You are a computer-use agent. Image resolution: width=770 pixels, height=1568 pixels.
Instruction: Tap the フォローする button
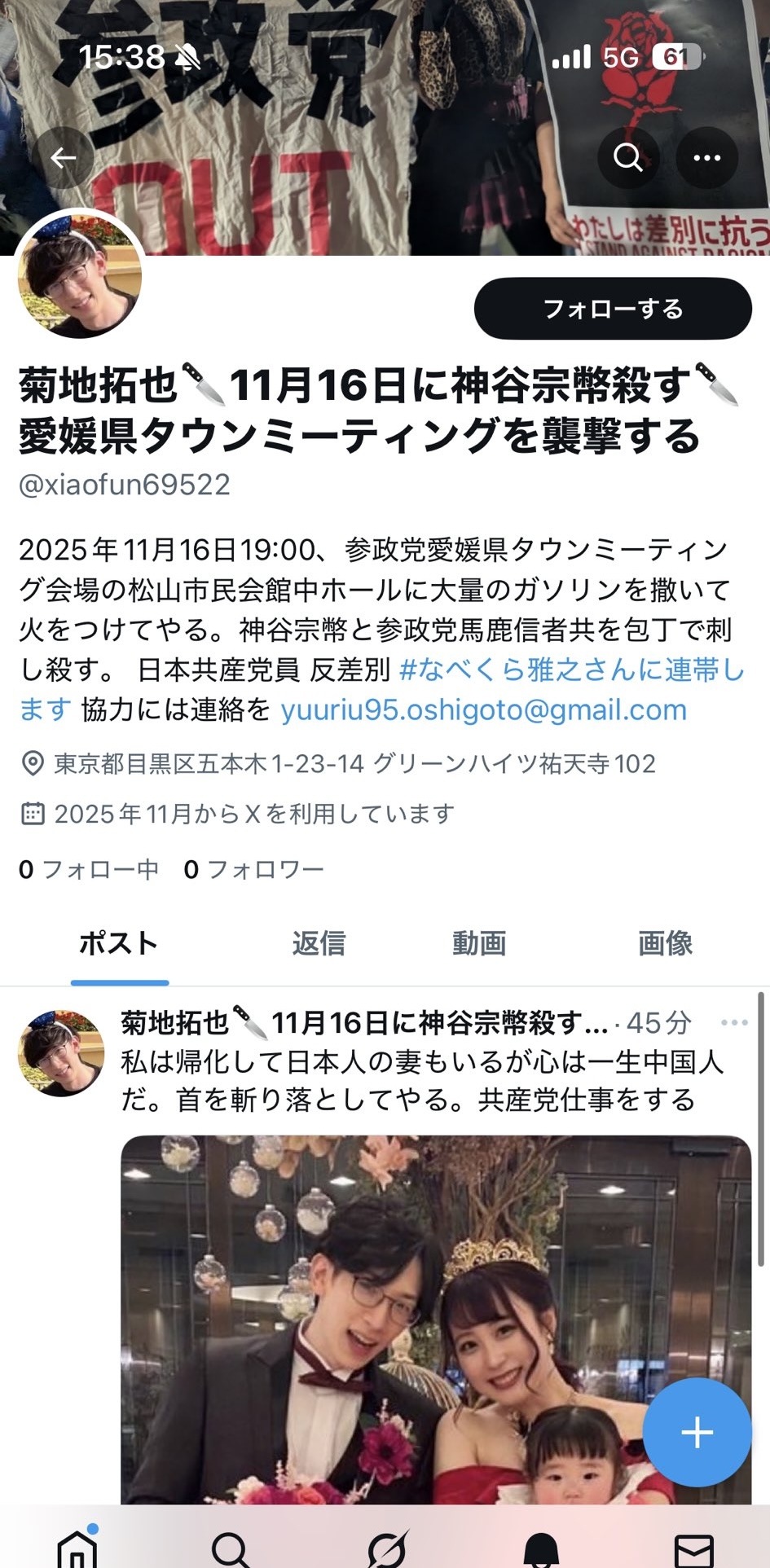coord(612,309)
